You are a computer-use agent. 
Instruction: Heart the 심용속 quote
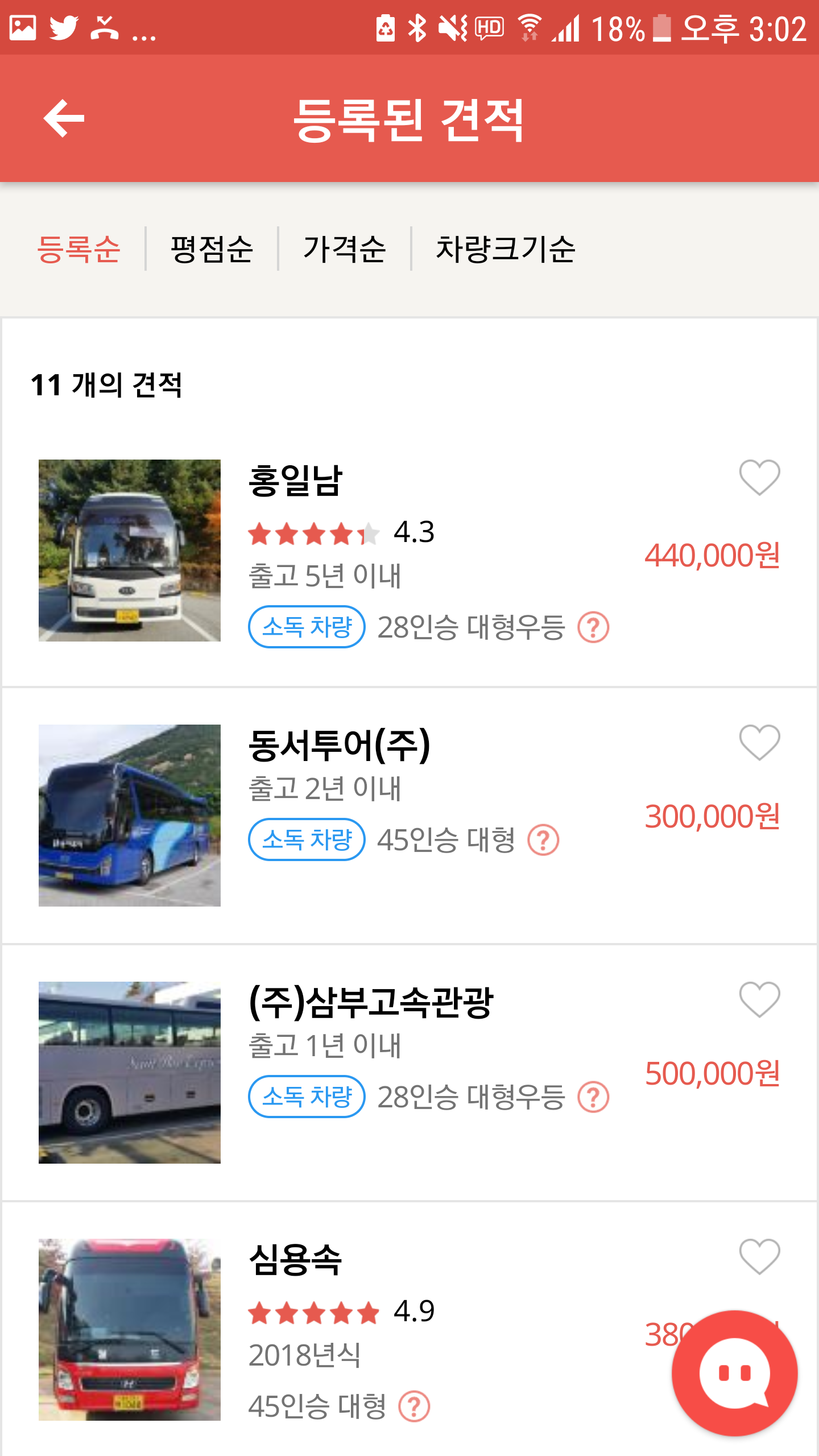759,1257
